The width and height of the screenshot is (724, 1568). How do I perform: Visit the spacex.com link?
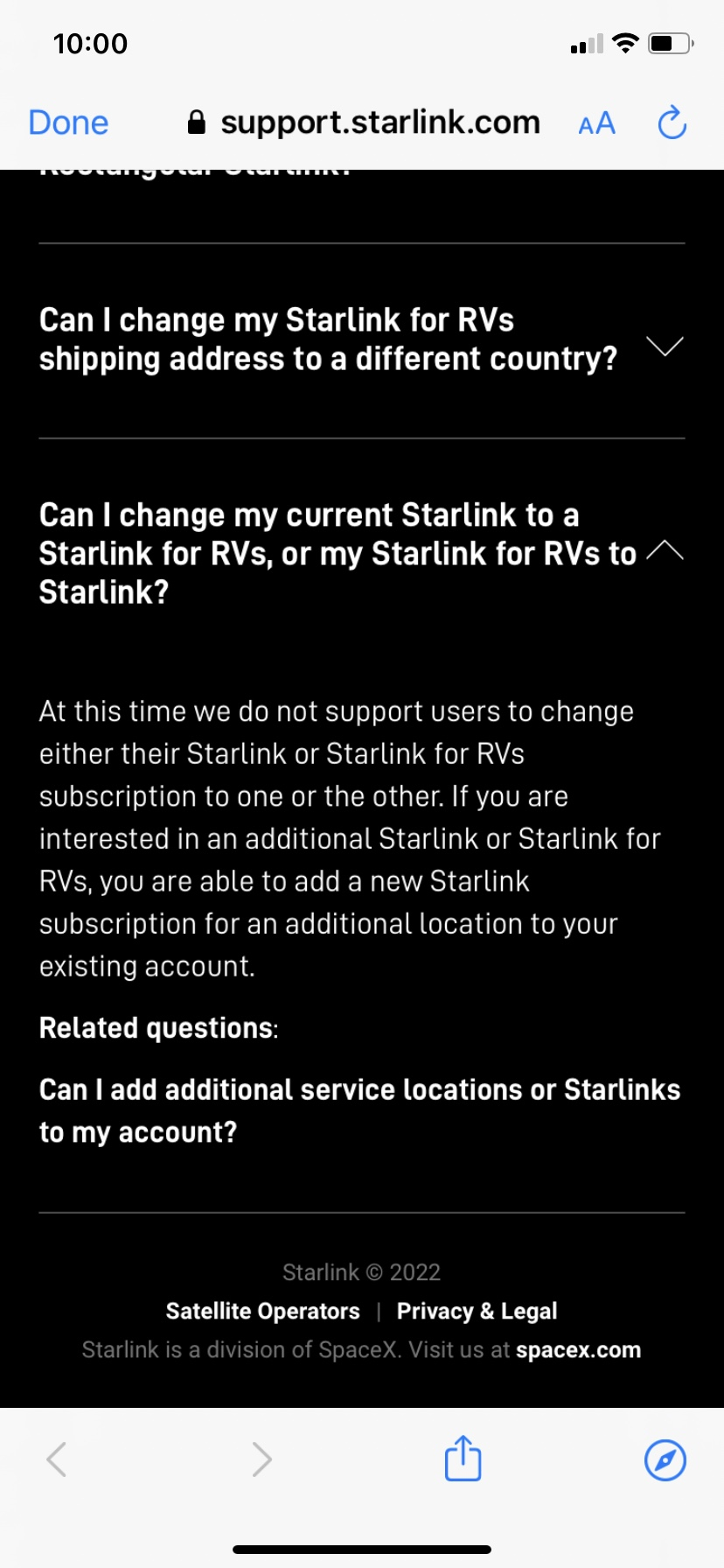pos(578,1349)
